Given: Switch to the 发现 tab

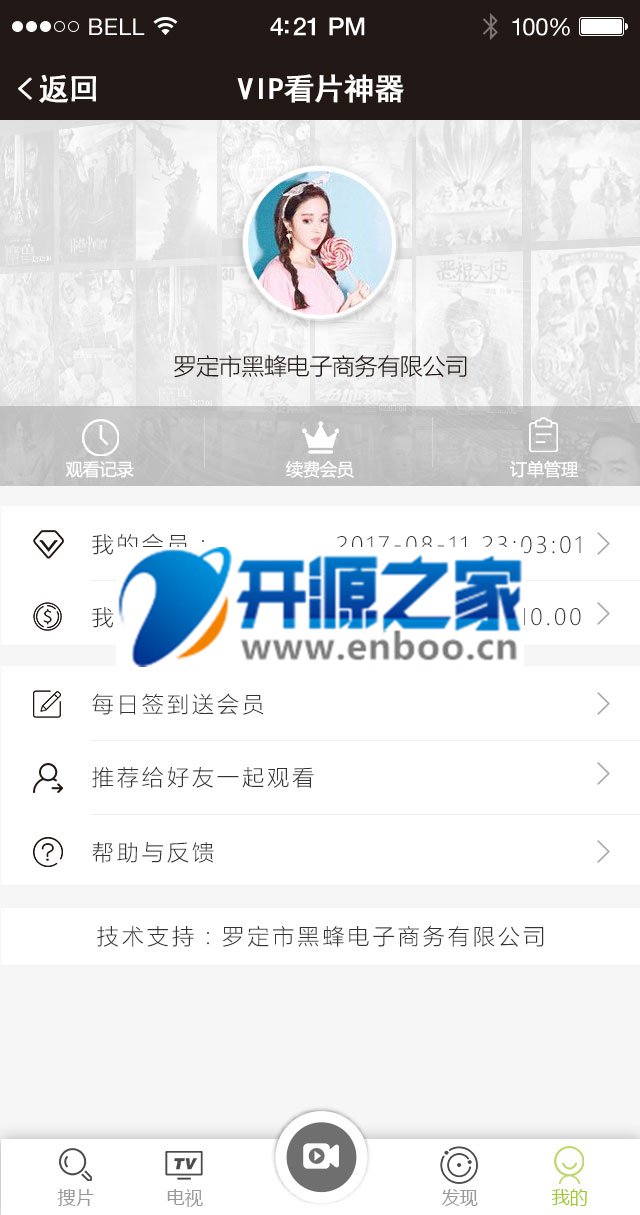Looking at the screenshot, I should click(x=459, y=1177).
